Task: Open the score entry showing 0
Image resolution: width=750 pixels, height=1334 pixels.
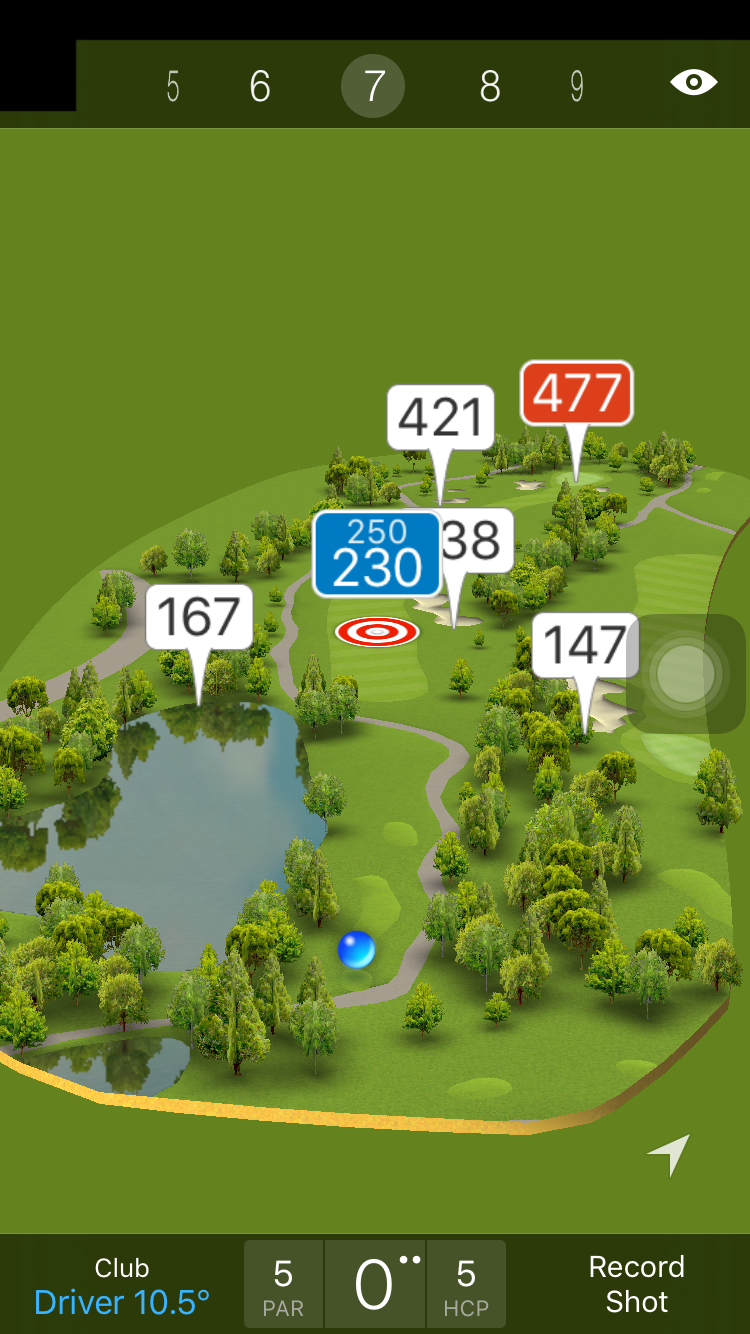Action: (x=375, y=1285)
